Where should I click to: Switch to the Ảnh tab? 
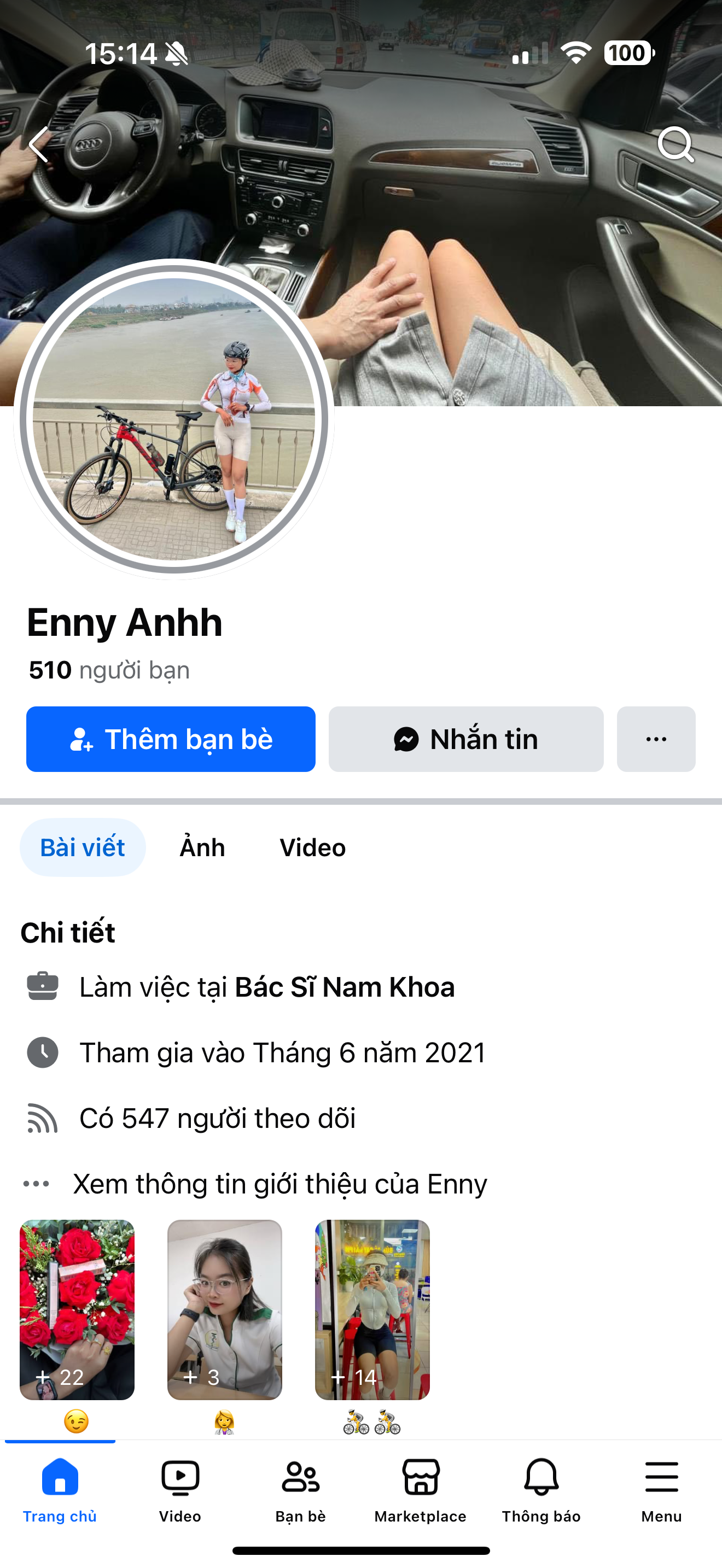coord(202,847)
